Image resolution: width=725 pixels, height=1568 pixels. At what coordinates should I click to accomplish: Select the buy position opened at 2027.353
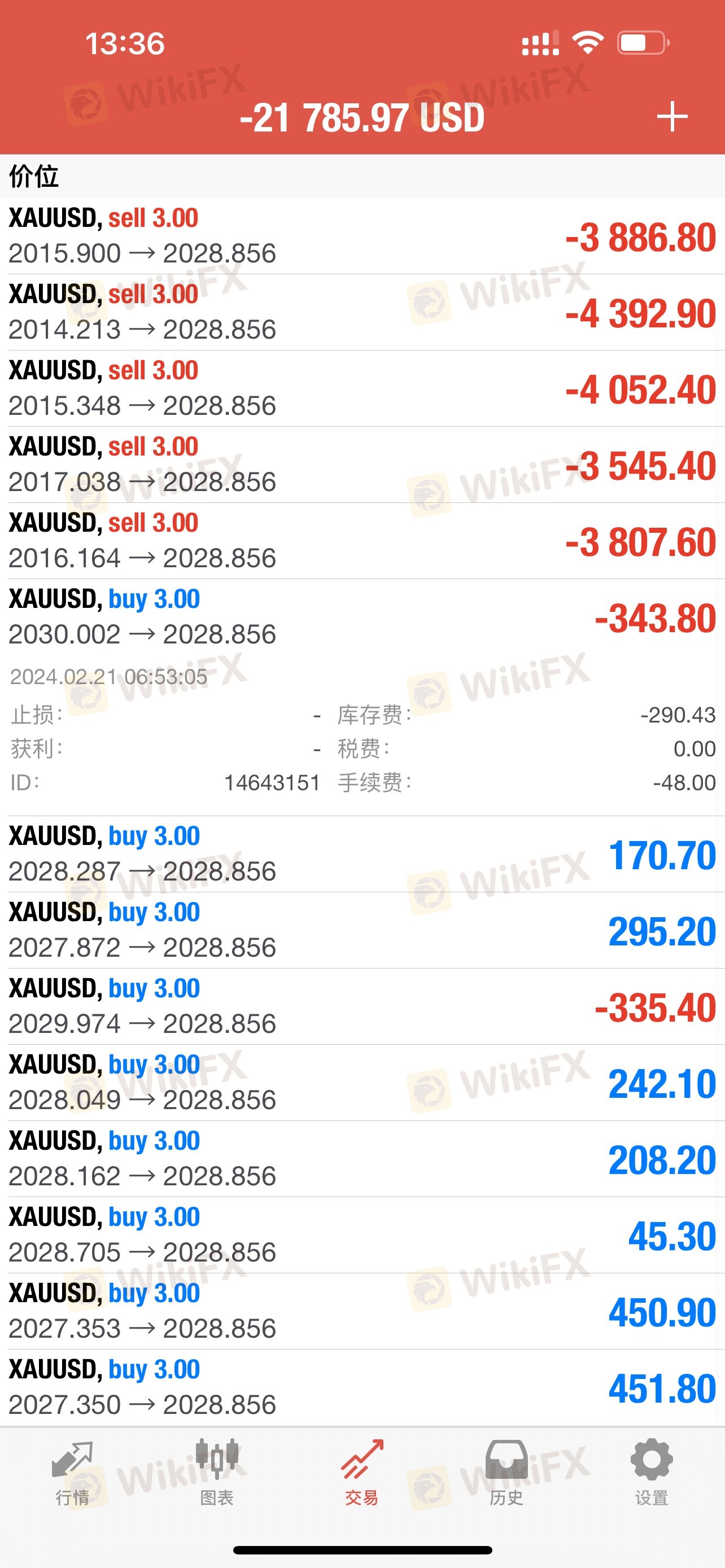coord(362,1311)
